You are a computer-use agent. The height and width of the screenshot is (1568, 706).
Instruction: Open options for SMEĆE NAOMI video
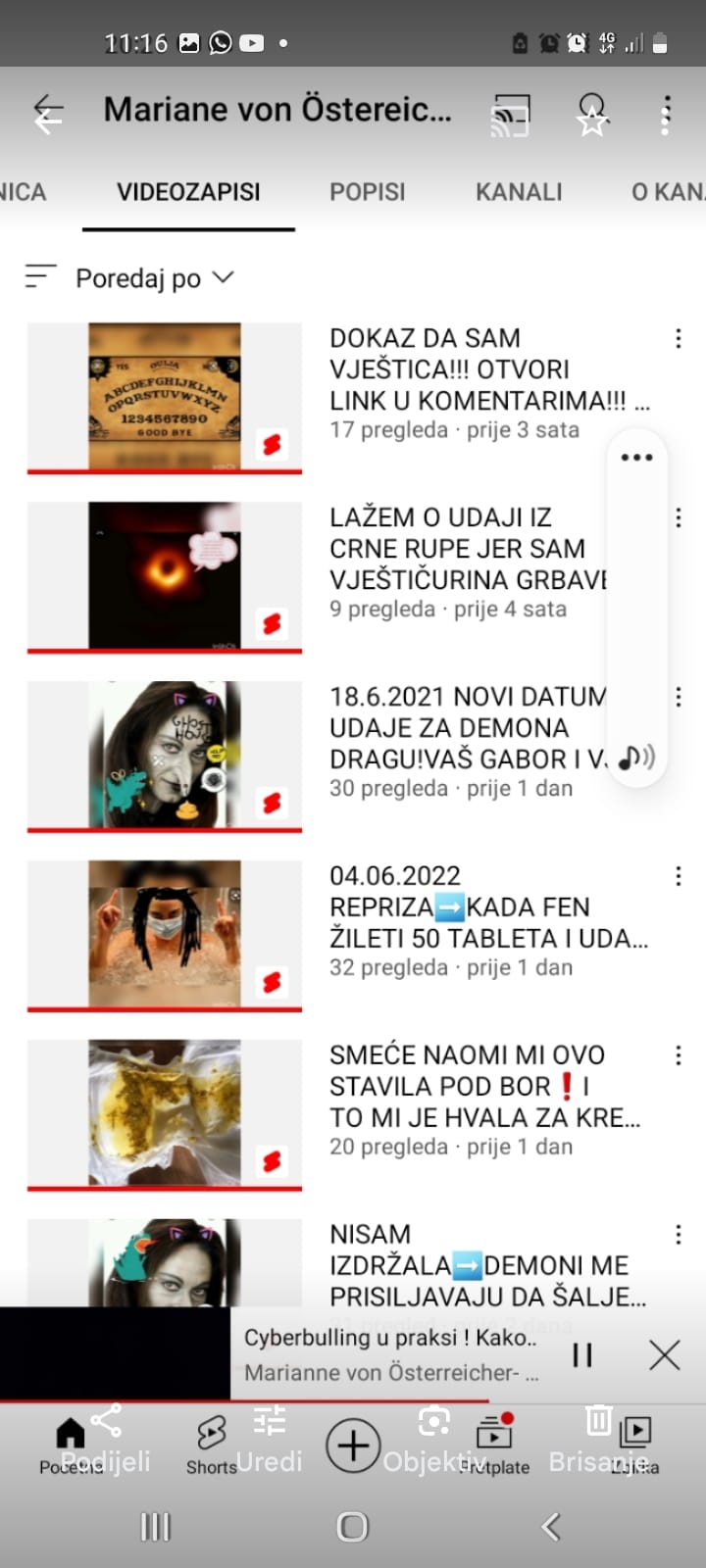click(678, 1055)
